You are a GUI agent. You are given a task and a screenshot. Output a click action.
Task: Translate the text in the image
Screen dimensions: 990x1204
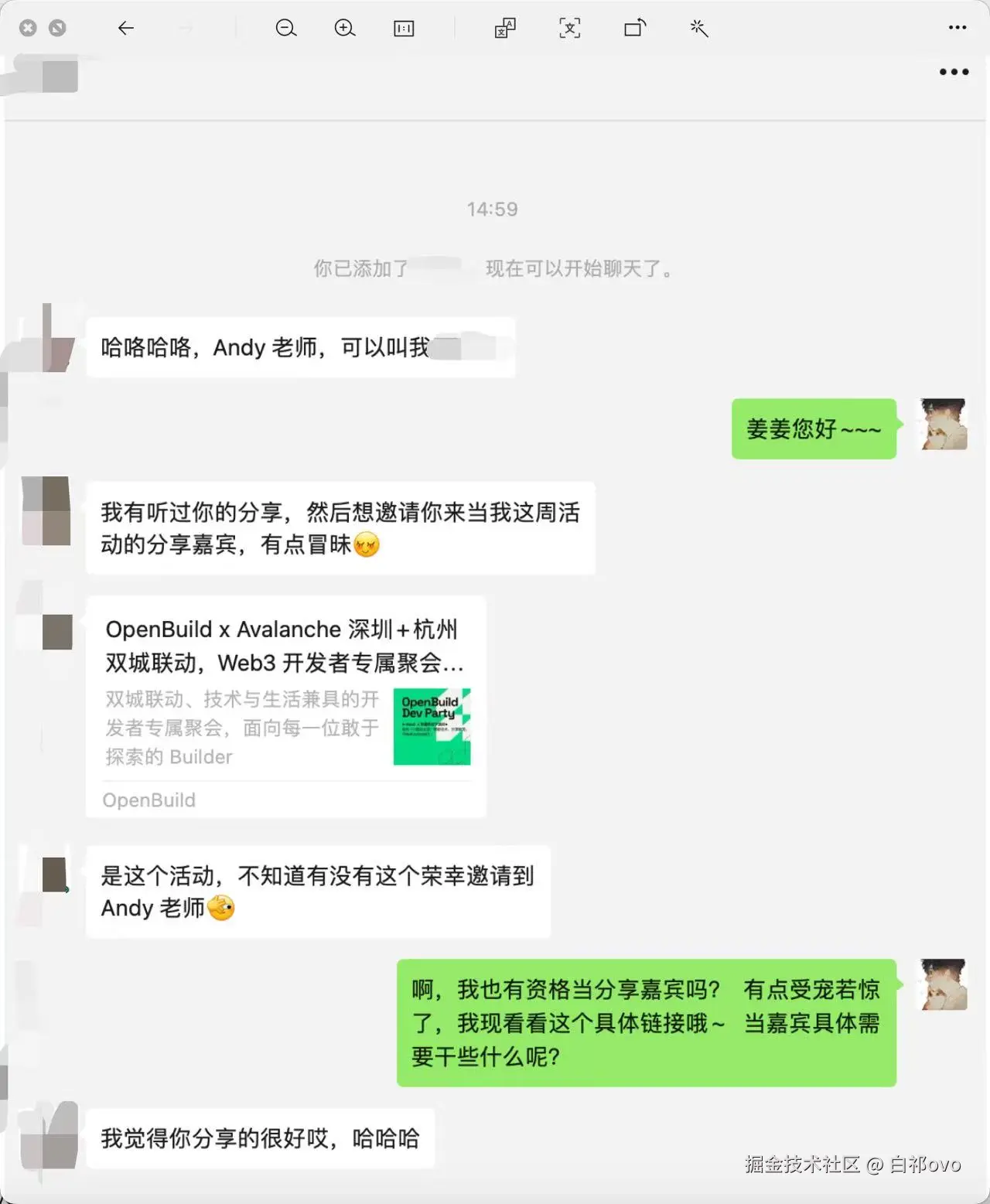[x=505, y=29]
